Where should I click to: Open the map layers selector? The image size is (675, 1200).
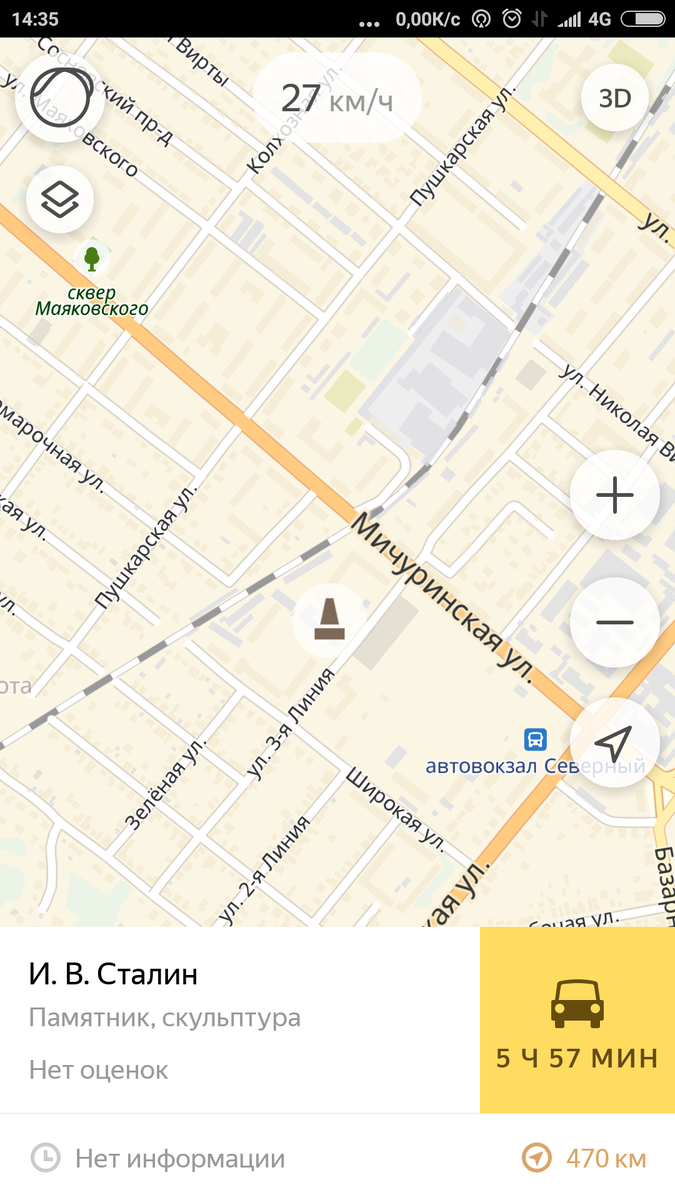[x=60, y=200]
